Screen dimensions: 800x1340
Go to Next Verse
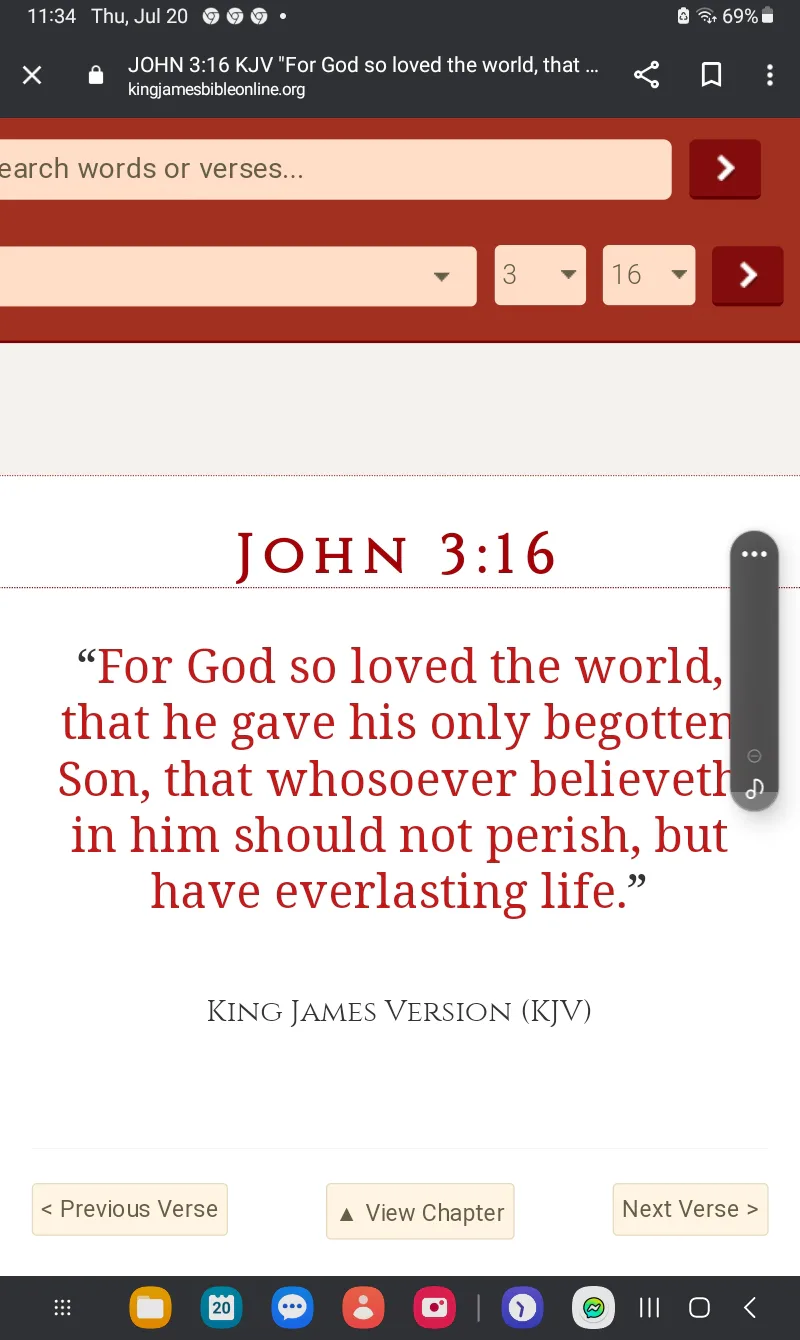(x=690, y=1209)
